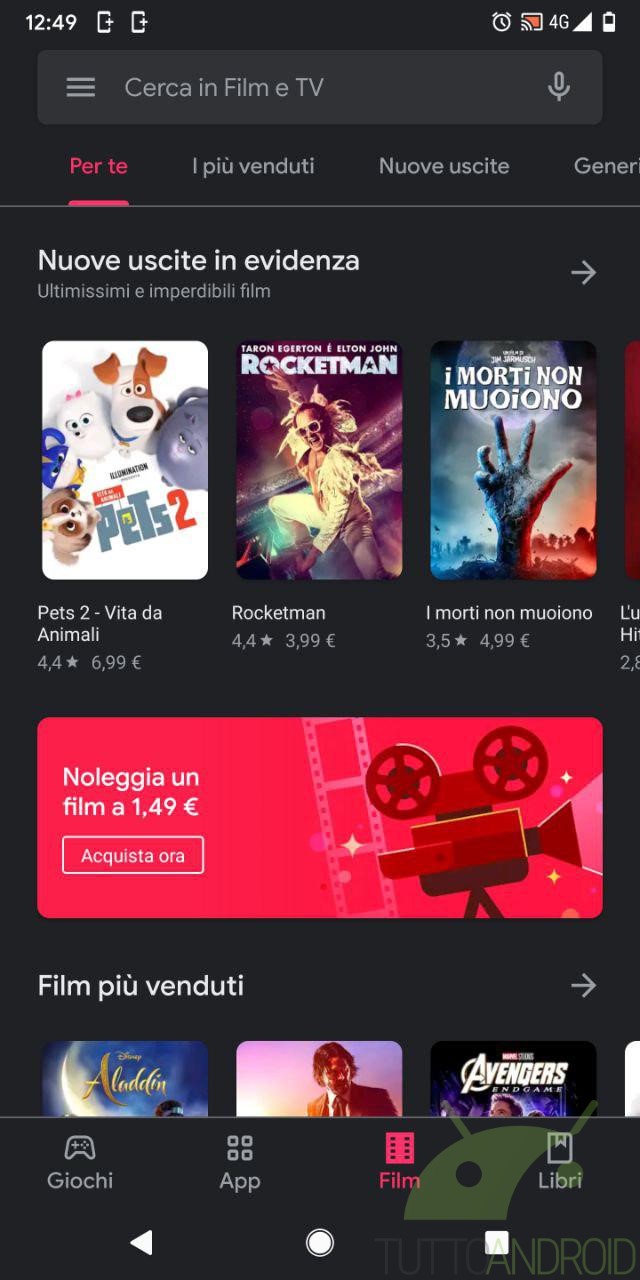
Task: Expand 'Nuove uscite in evidenza' with the arrow
Action: pos(583,272)
